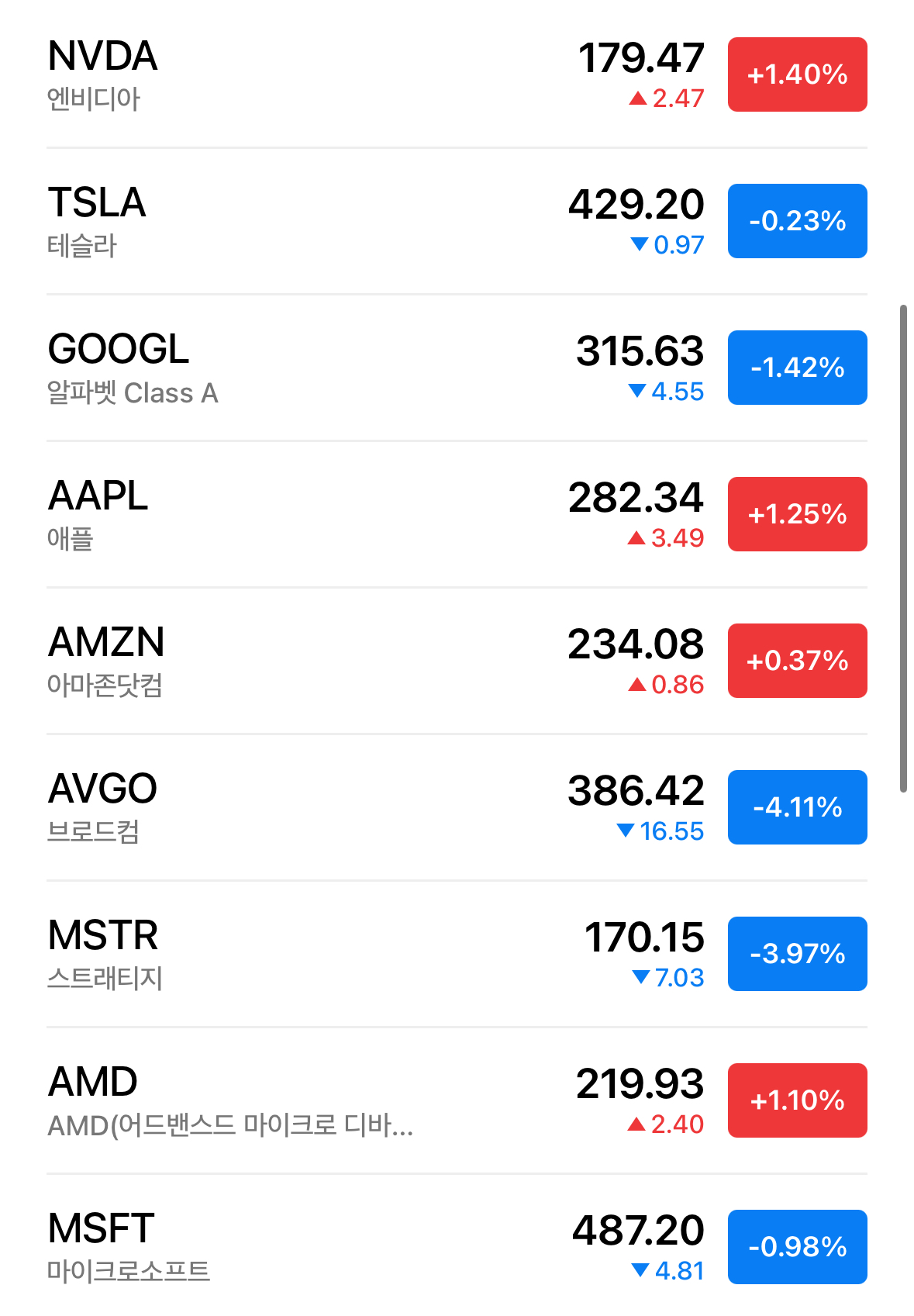The width and height of the screenshot is (914, 1316).
Task: View GOOGL Alphabet Class A details
Action: [x=310, y=368]
